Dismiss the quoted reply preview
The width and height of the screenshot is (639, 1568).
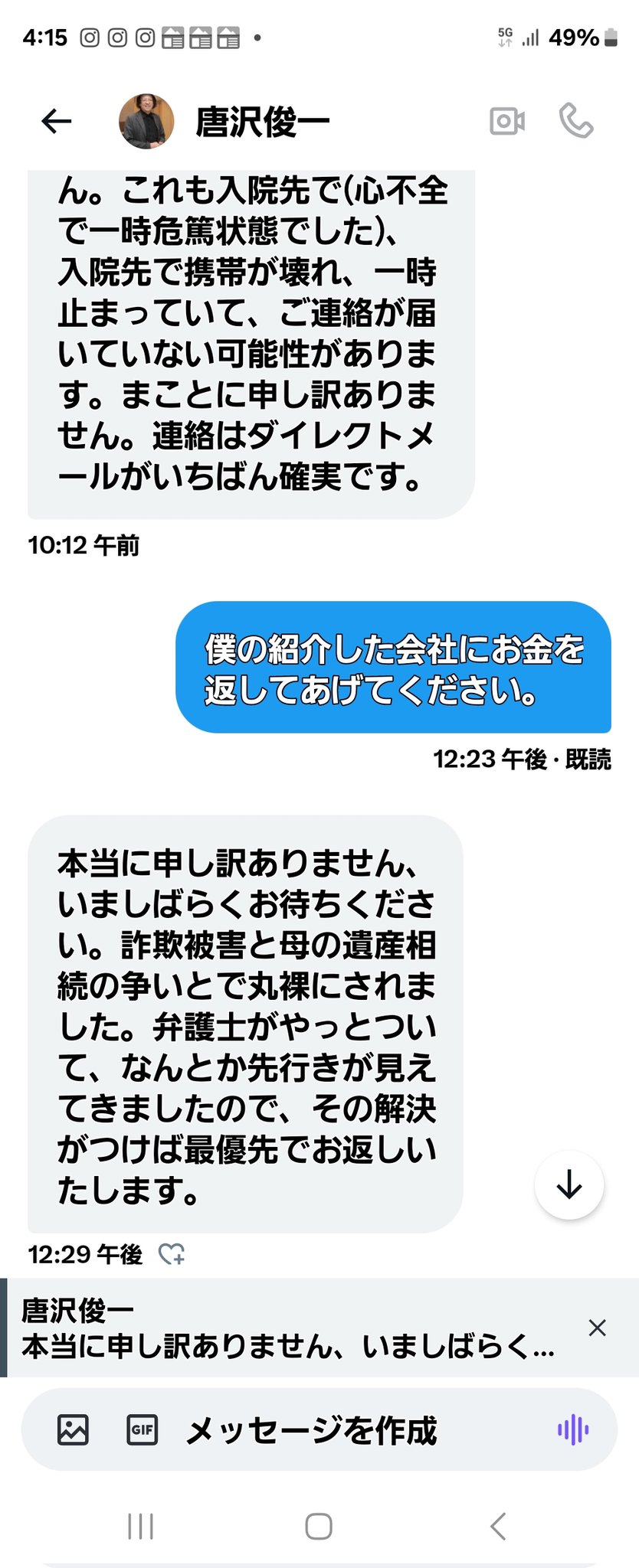pos(597,1328)
